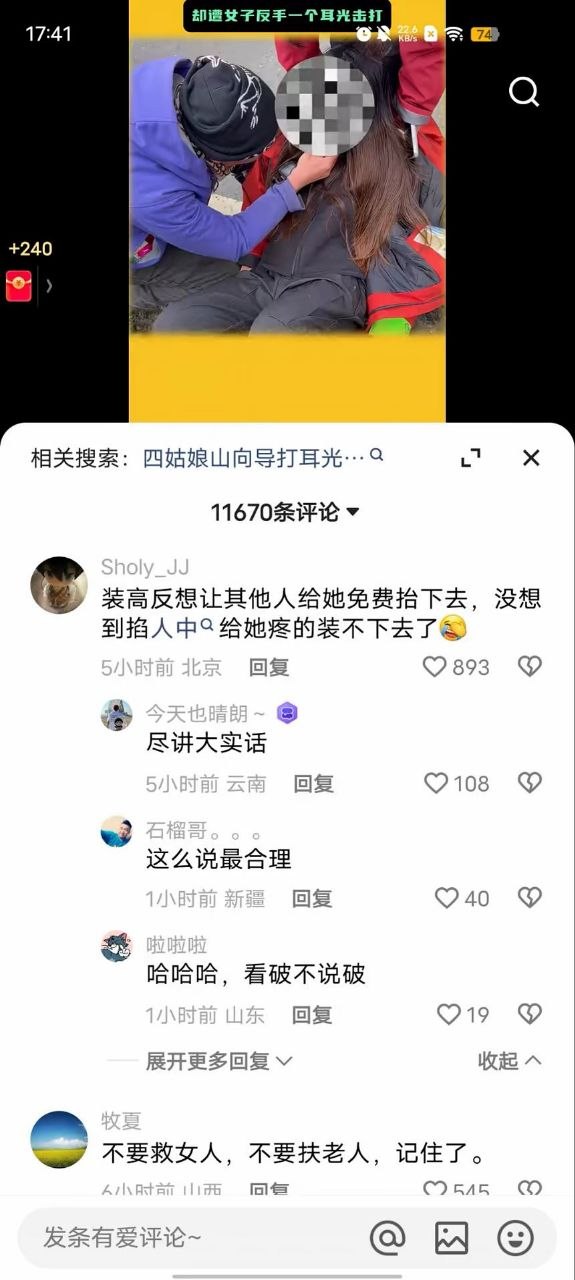Reply to Sholy_JJ's comment
This screenshot has width=575, height=1280.
tap(269, 668)
